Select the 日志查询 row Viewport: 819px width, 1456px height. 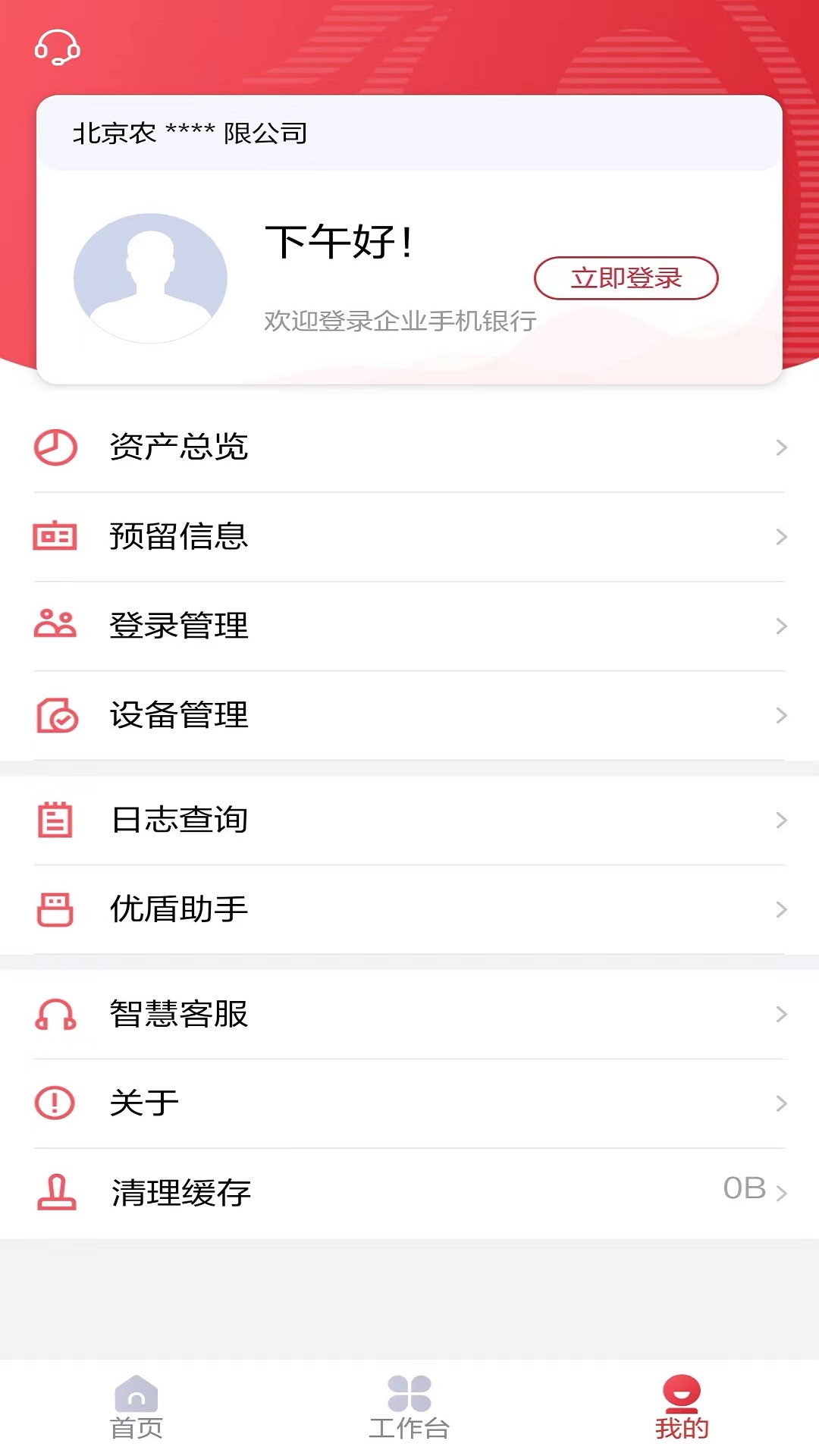409,820
